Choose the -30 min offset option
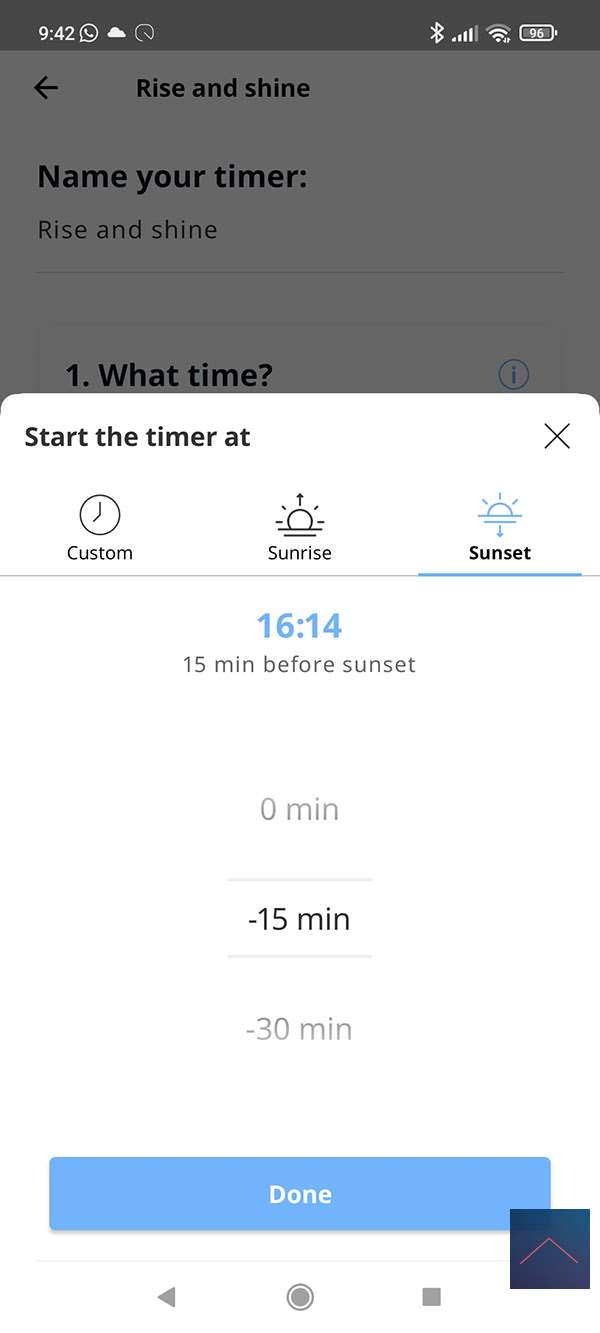 point(300,1029)
